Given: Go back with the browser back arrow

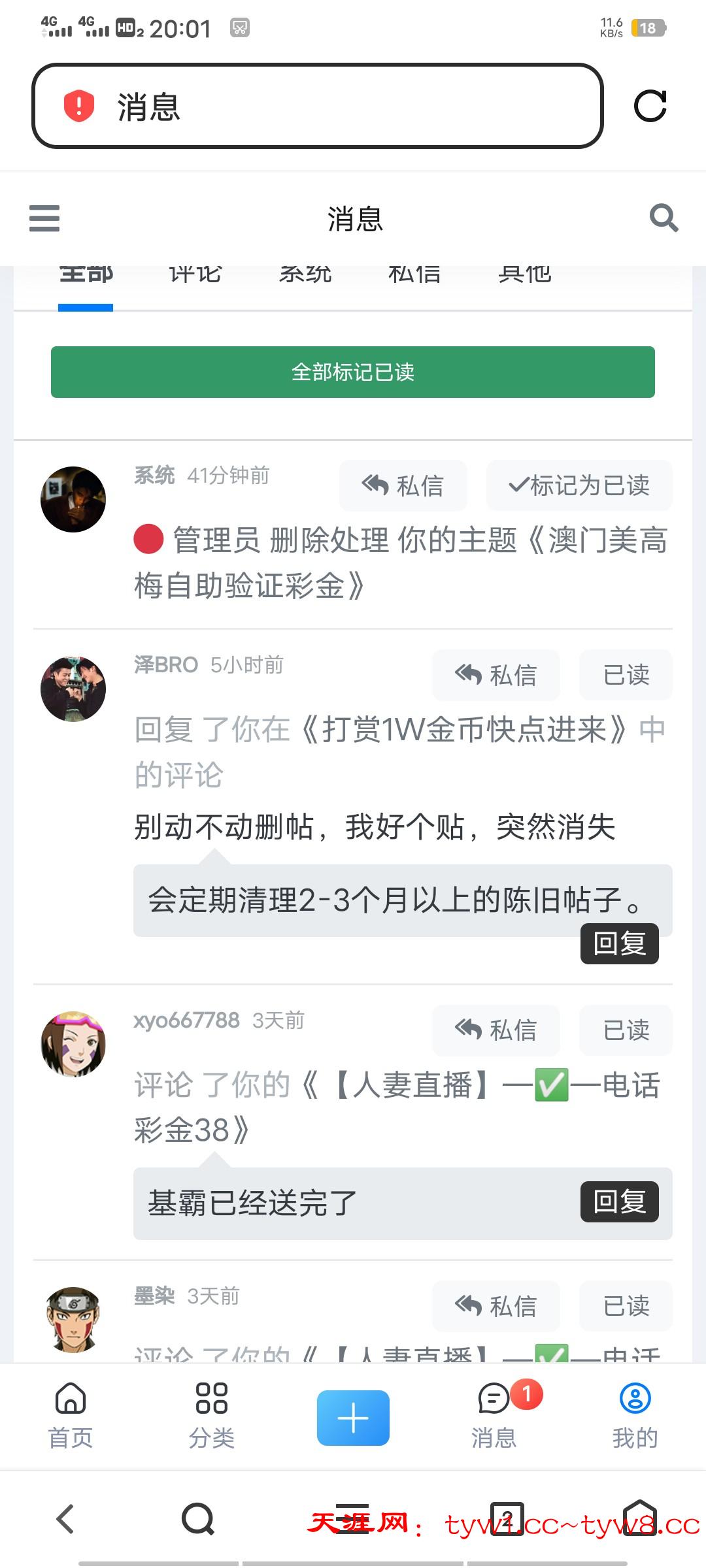Looking at the screenshot, I should [x=65, y=1518].
